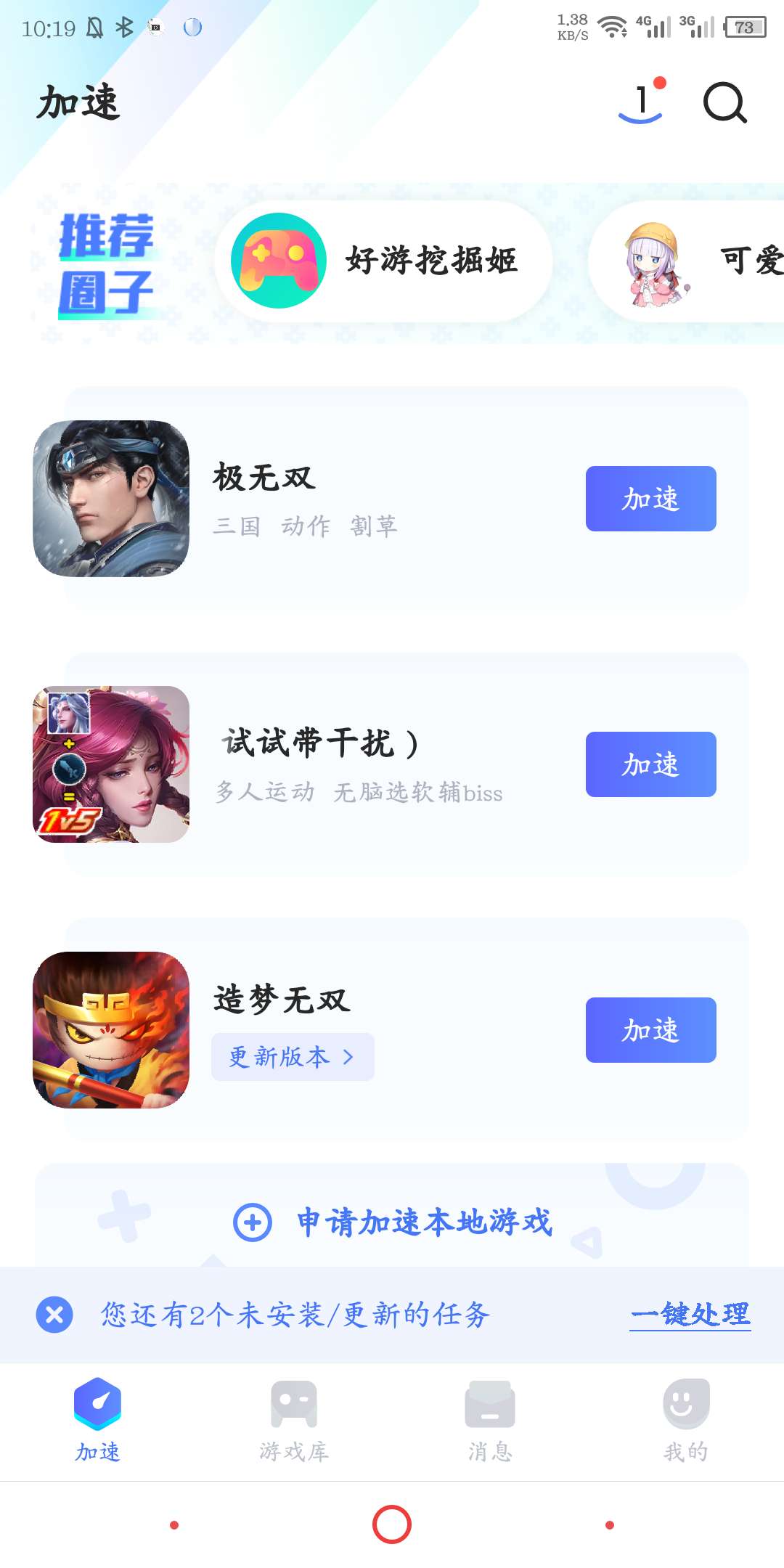Open the search icon
Screen dimensions: 784x1568
(x=724, y=103)
